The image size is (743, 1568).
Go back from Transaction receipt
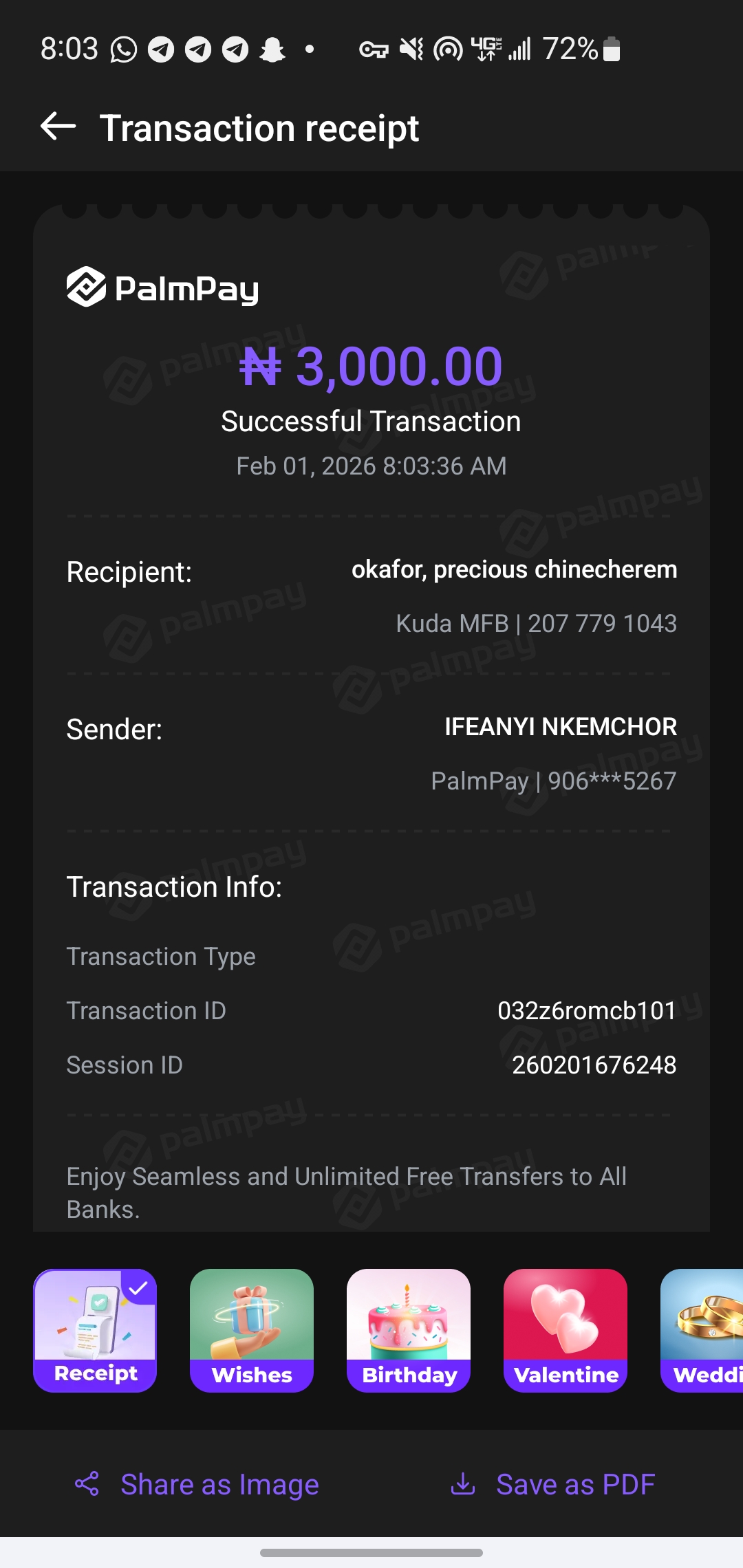(58, 127)
